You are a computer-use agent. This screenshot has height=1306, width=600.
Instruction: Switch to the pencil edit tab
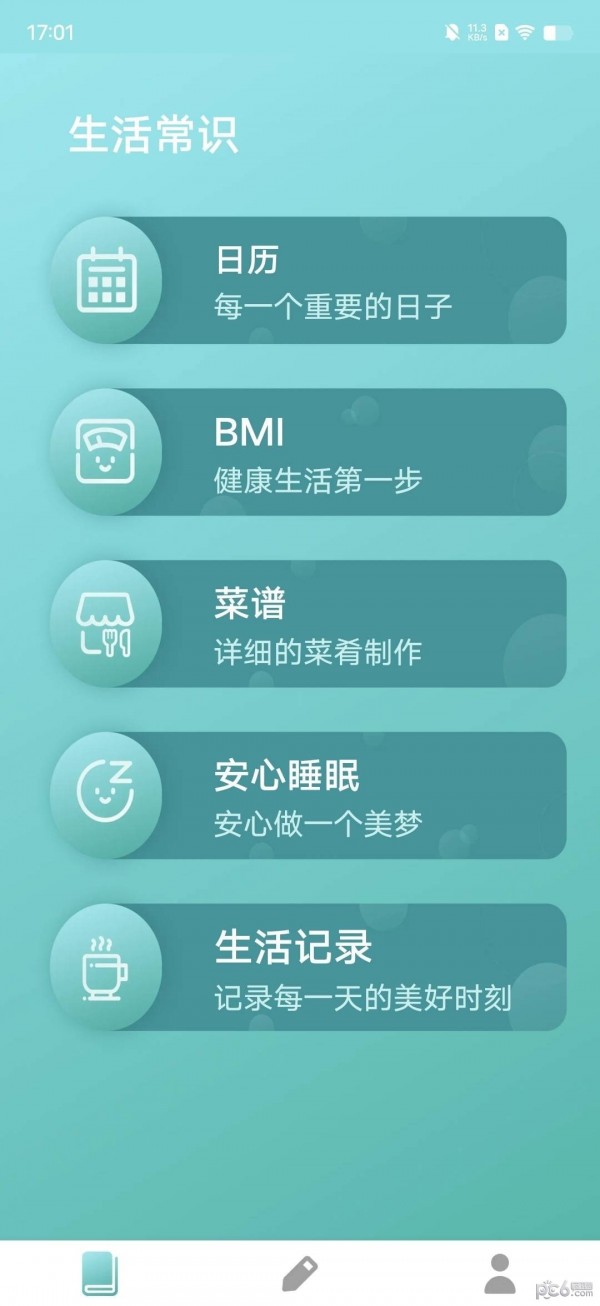(x=299, y=1274)
